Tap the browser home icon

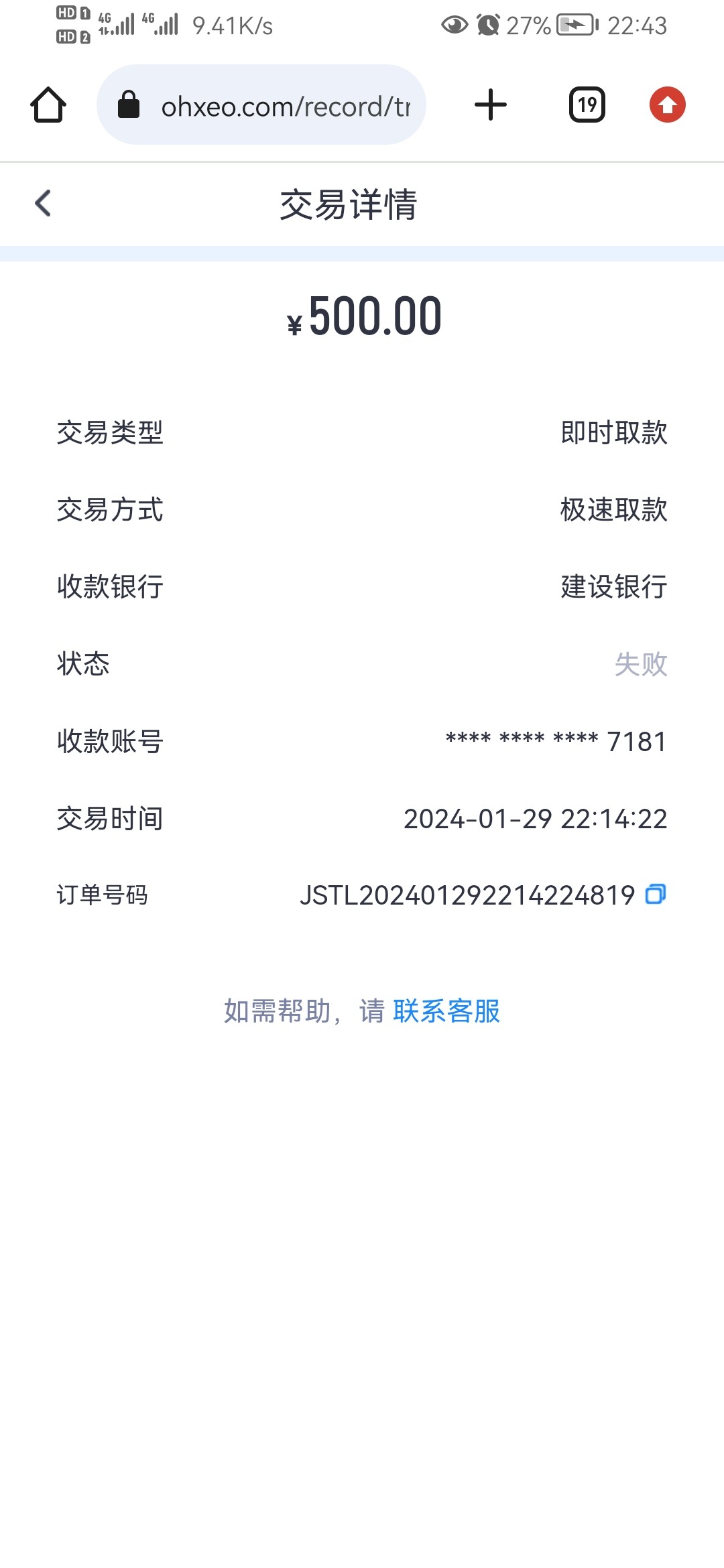click(47, 105)
